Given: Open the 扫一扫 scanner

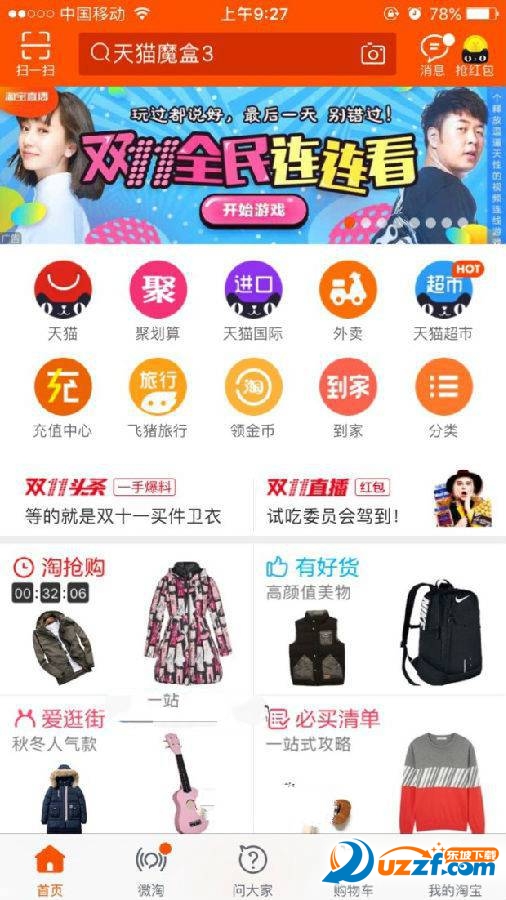Looking at the screenshot, I should click(35, 54).
